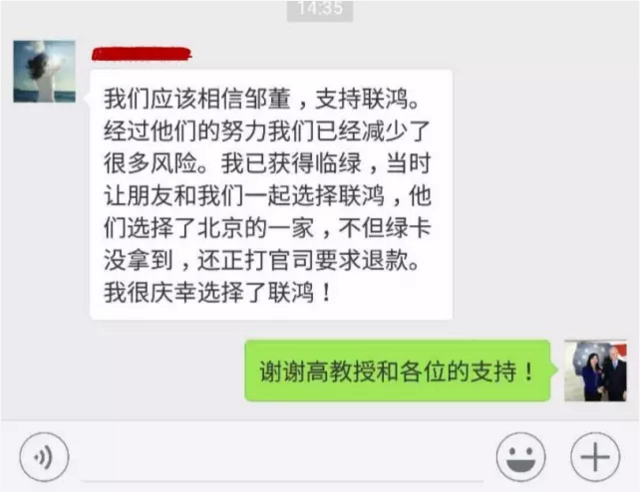The width and height of the screenshot is (640, 492).
Task: Open your own avatar beside green message
Action: (x=595, y=370)
